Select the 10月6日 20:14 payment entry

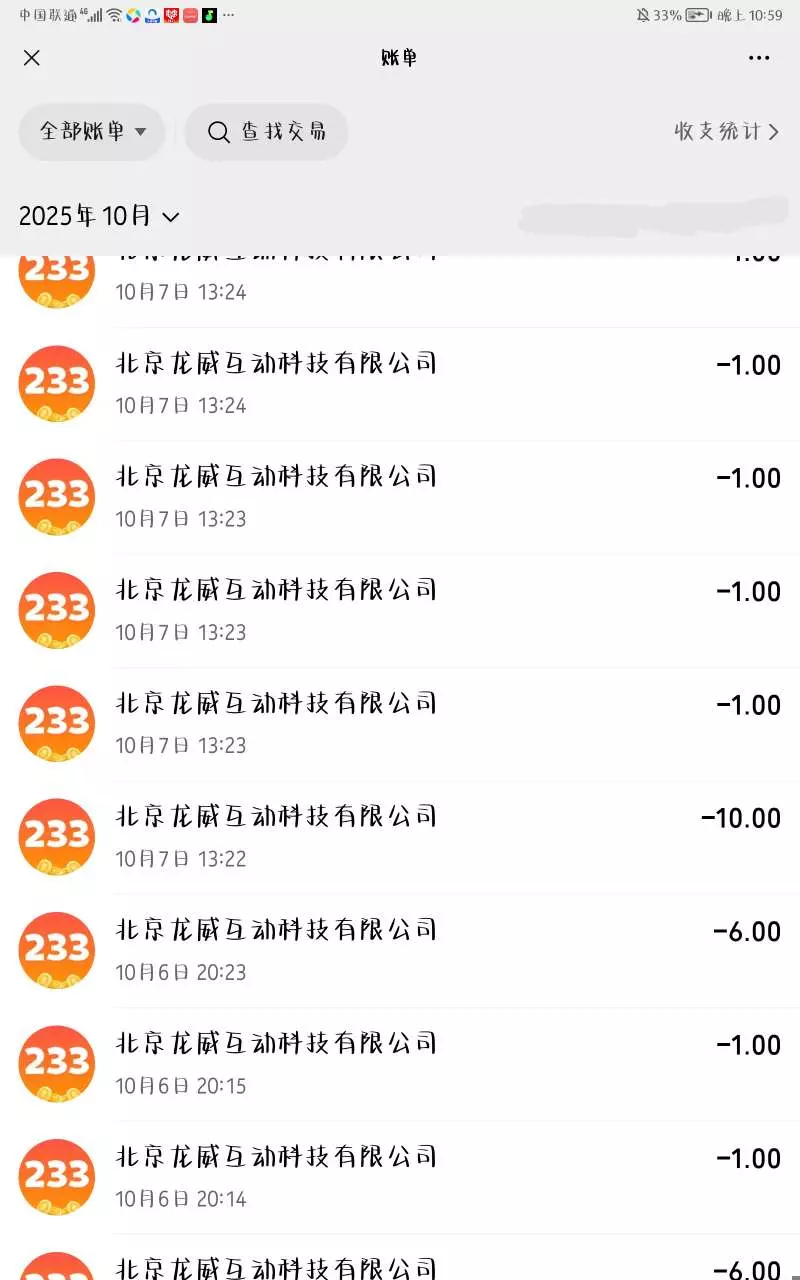400,1176
